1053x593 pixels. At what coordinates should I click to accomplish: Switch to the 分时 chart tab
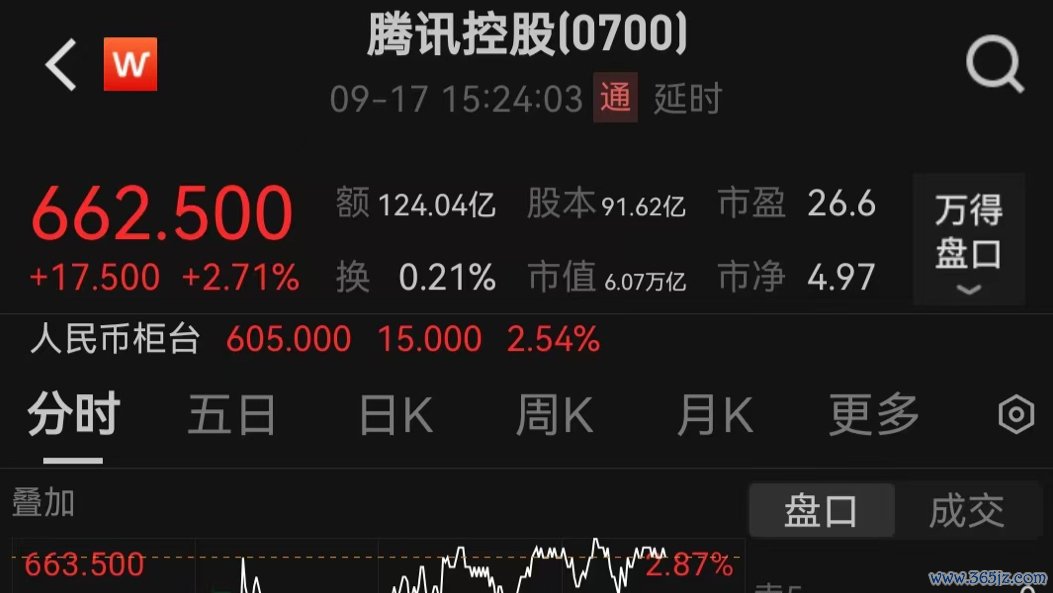click(x=73, y=415)
